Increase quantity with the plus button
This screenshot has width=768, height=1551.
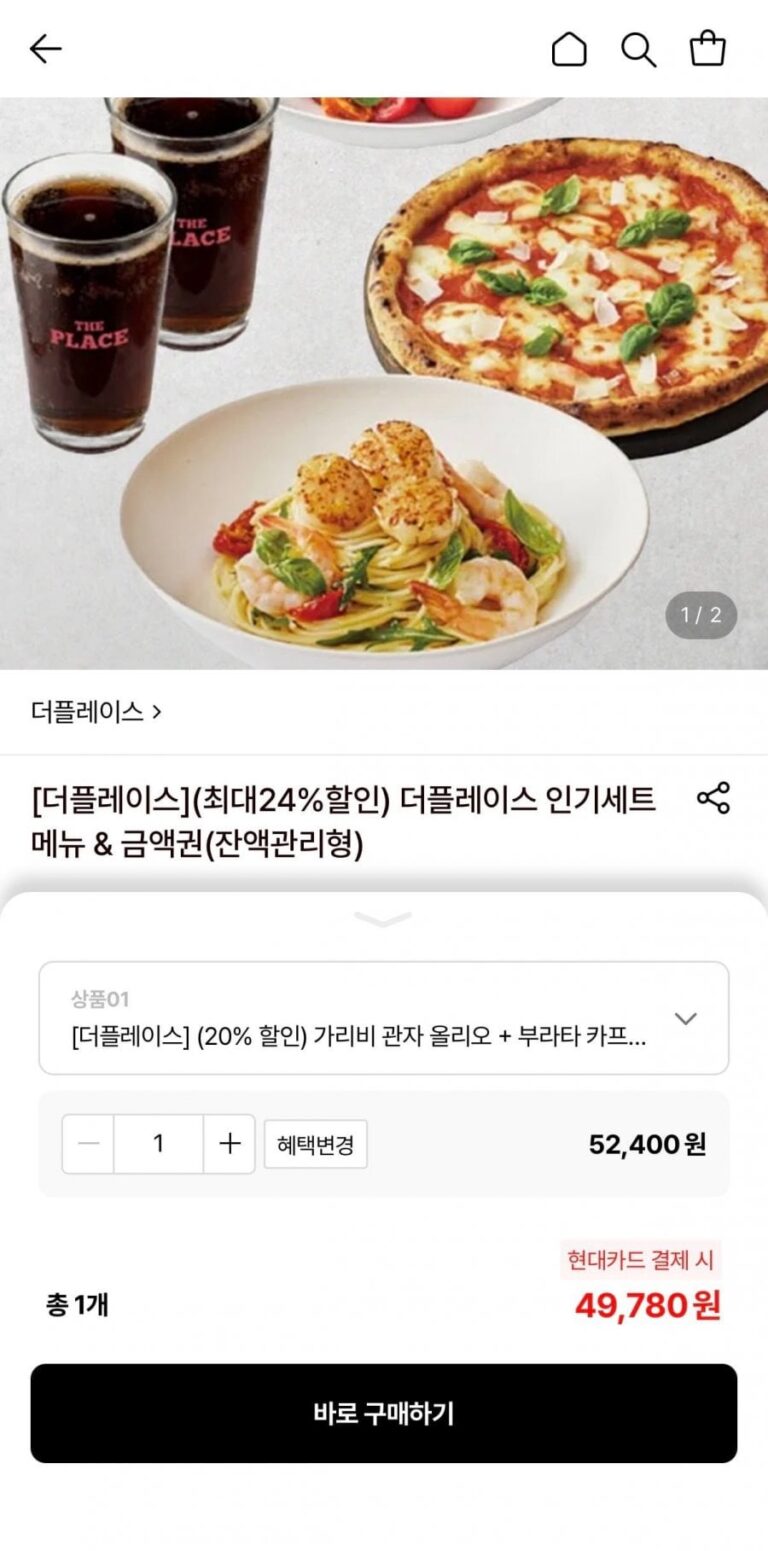(x=229, y=1144)
